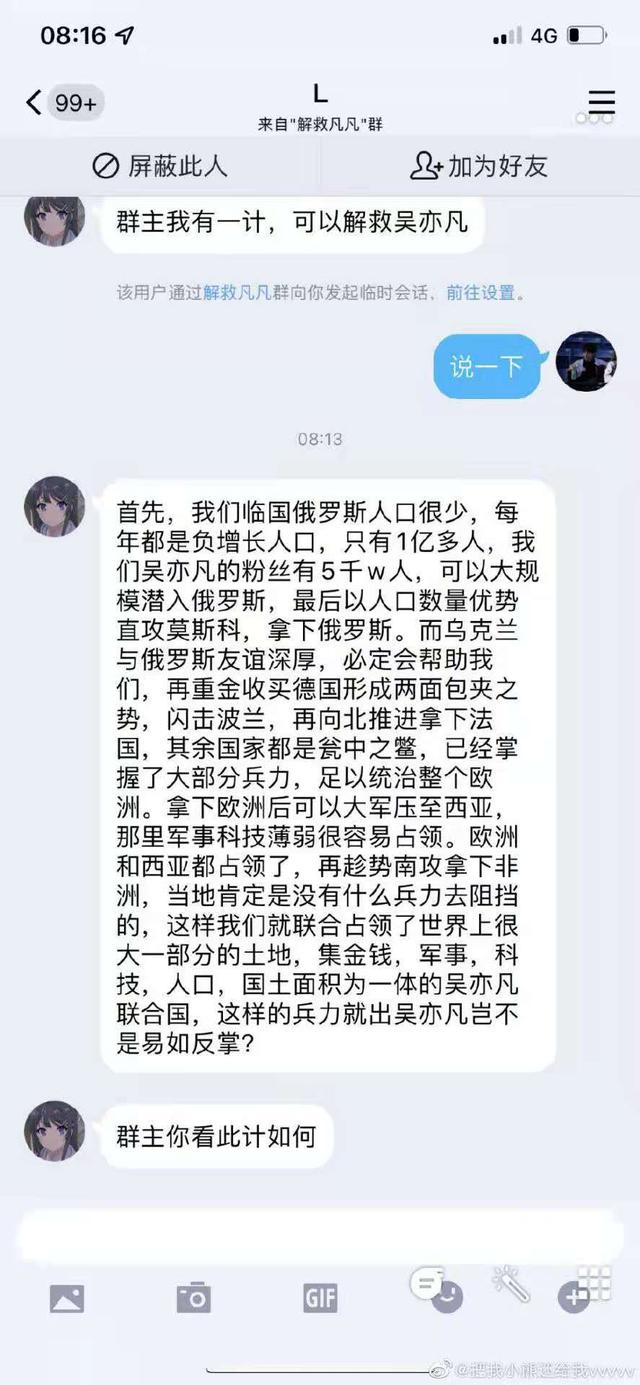Open the photo gallery picker
Image resolution: width=640 pixels, height=1385 pixels.
click(67, 1298)
